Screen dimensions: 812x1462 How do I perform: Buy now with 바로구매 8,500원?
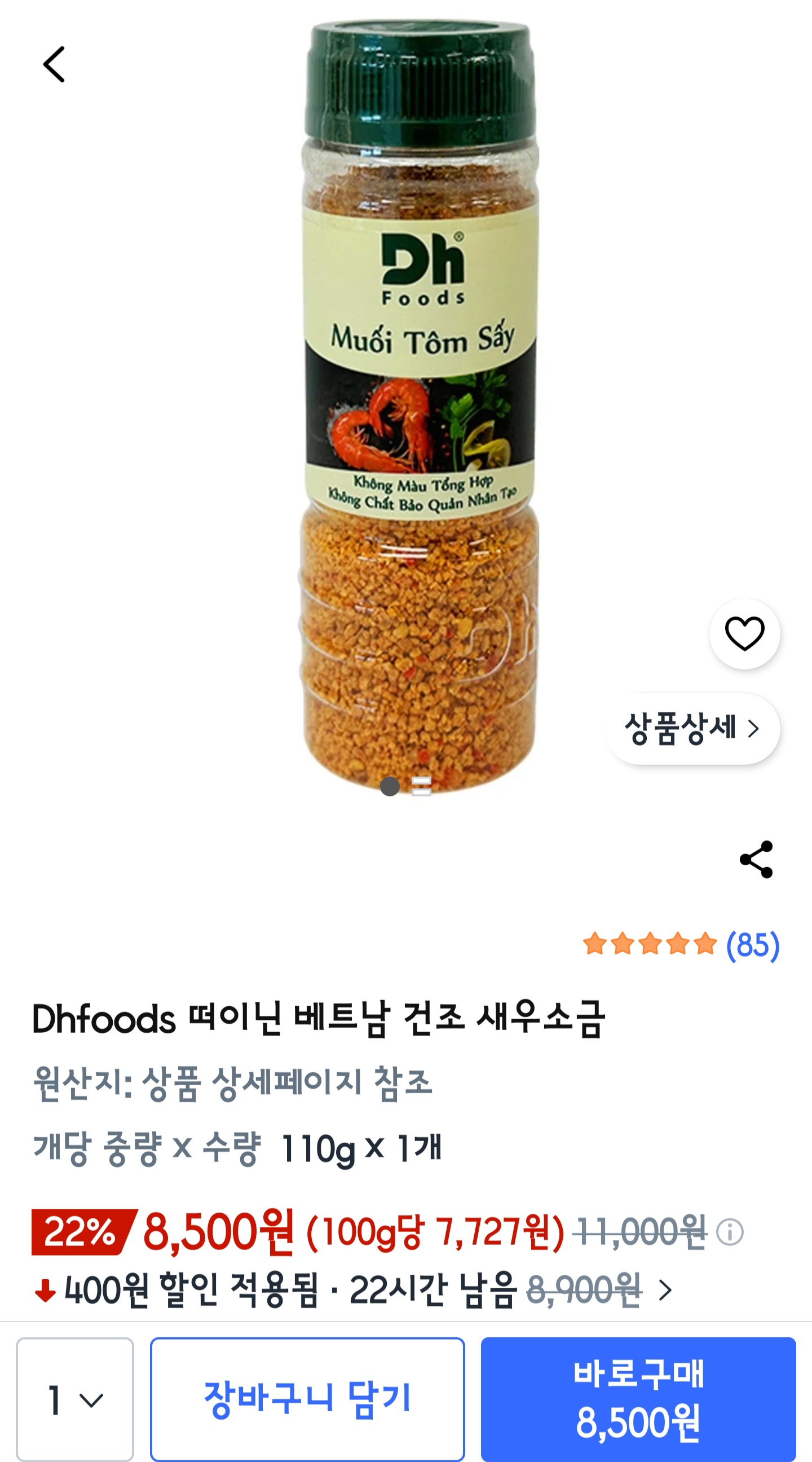point(638,1399)
